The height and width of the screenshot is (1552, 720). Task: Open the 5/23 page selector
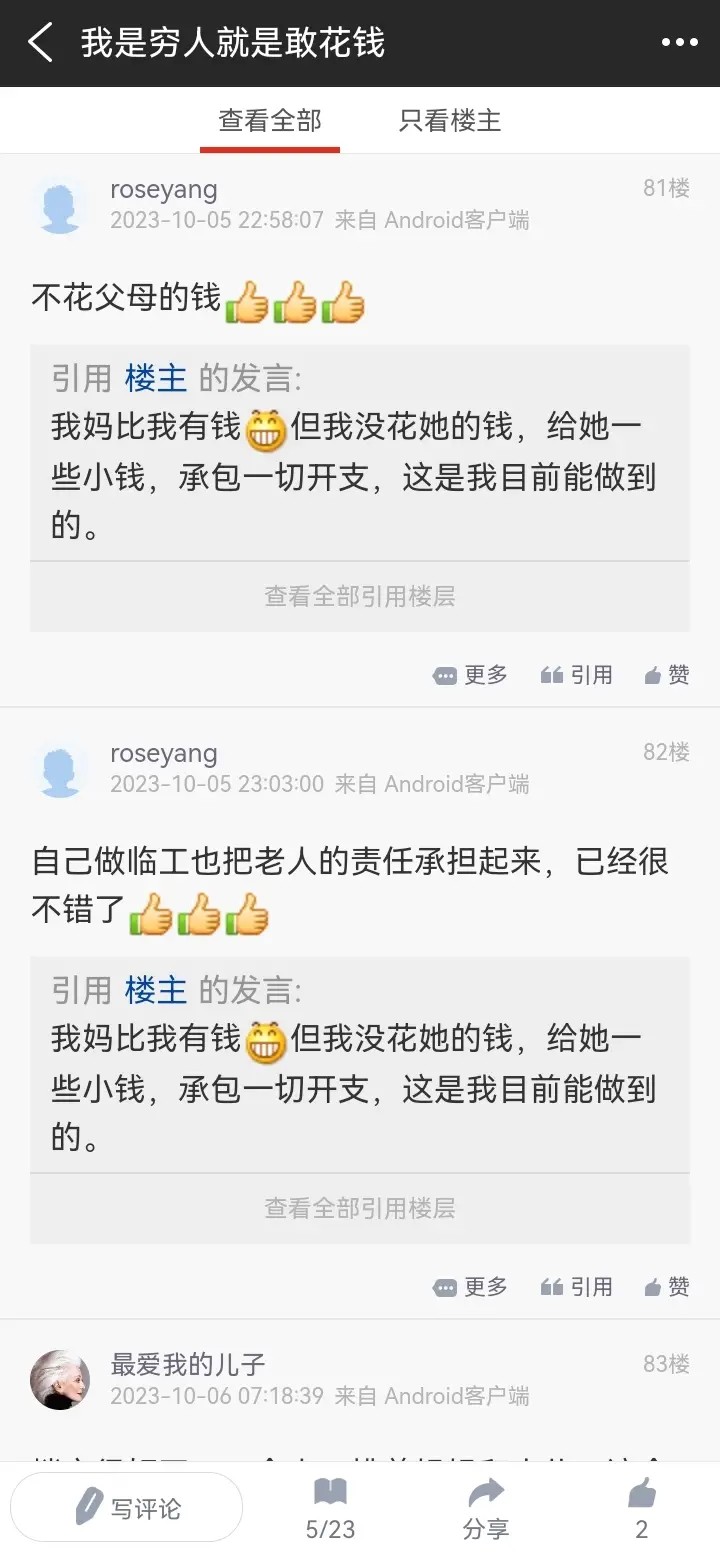(x=330, y=1508)
